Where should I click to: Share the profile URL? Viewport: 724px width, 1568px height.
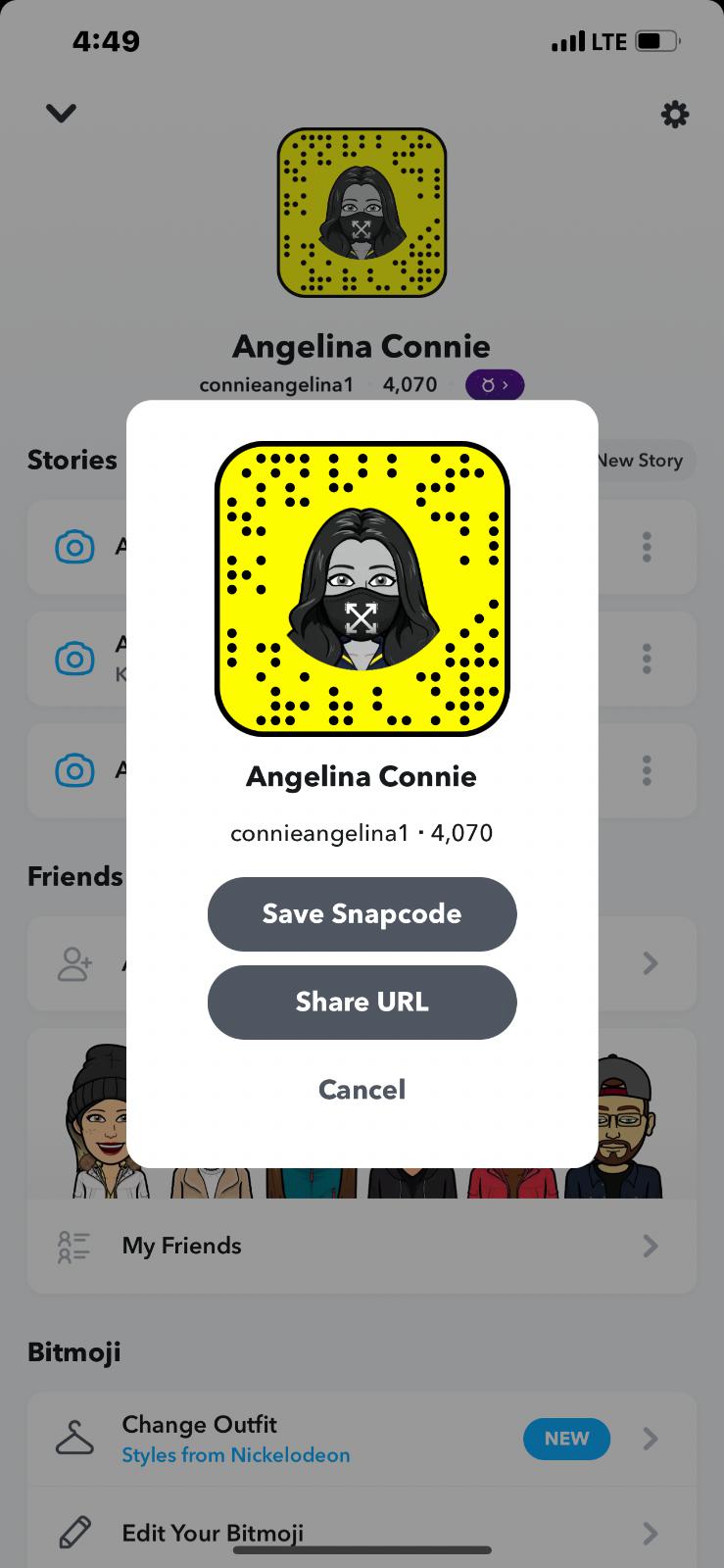point(362,1002)
